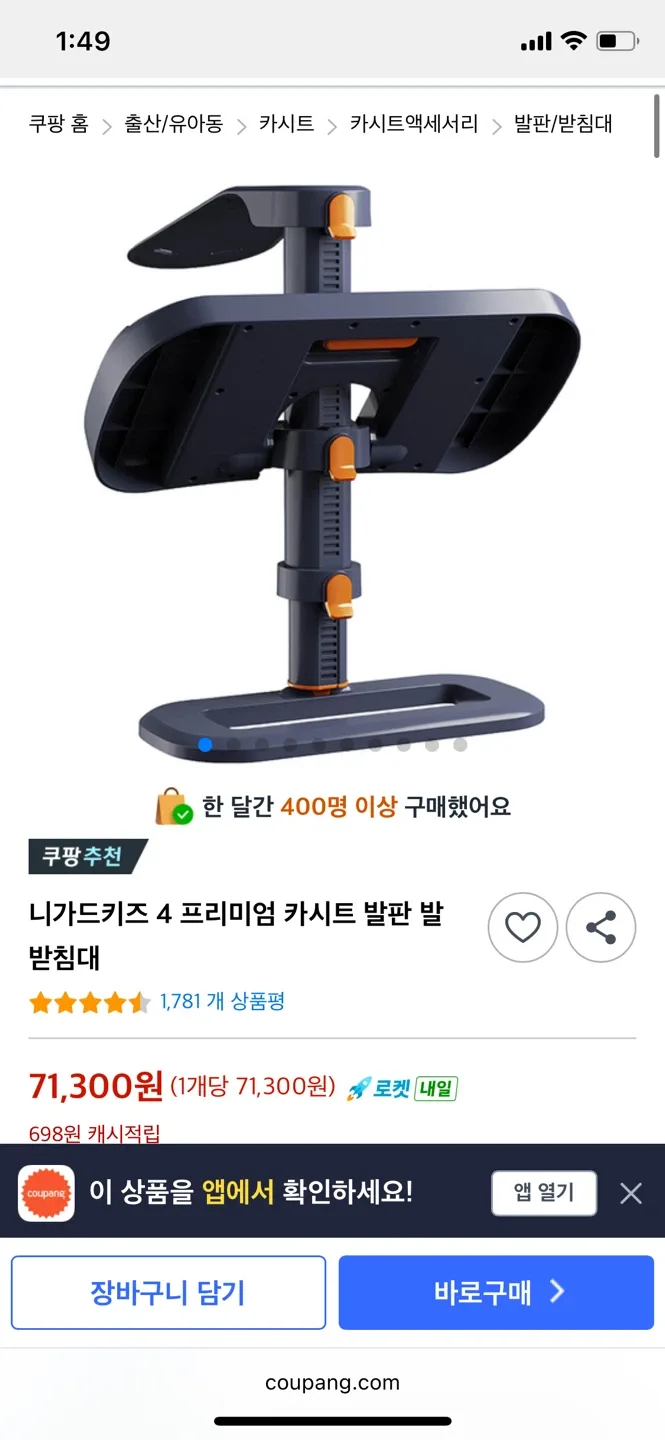Add product to wishlist with heart icon
Screen dimensions: 665x1440
click(x=522, y=928)
